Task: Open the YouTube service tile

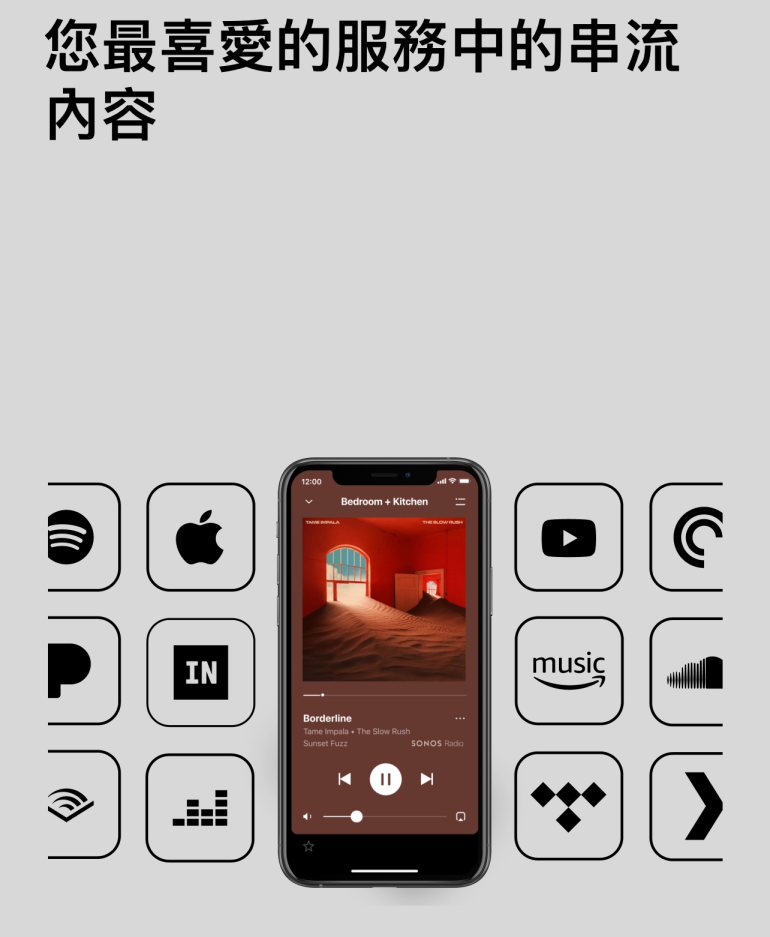Action: [569, 536]
